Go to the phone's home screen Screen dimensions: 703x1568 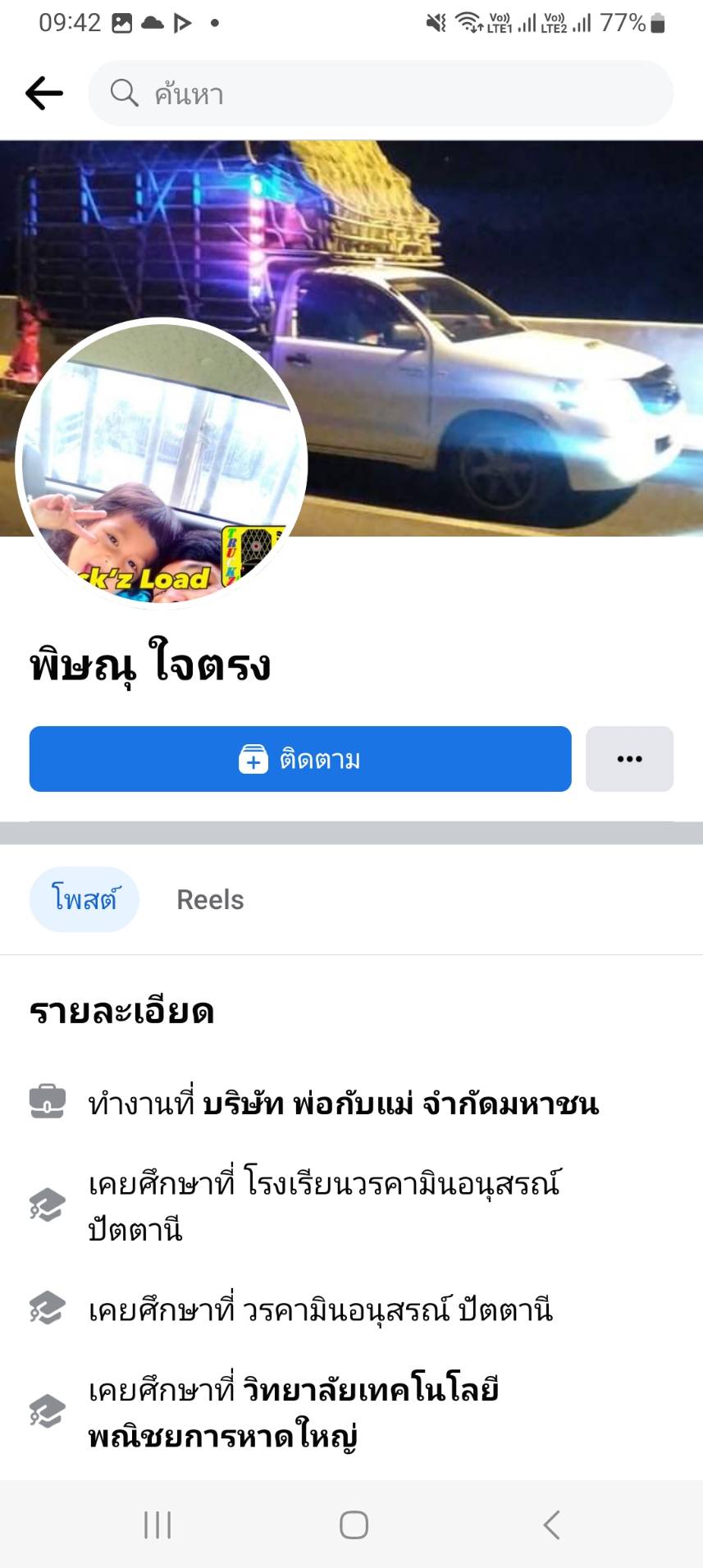(354, 1525)
